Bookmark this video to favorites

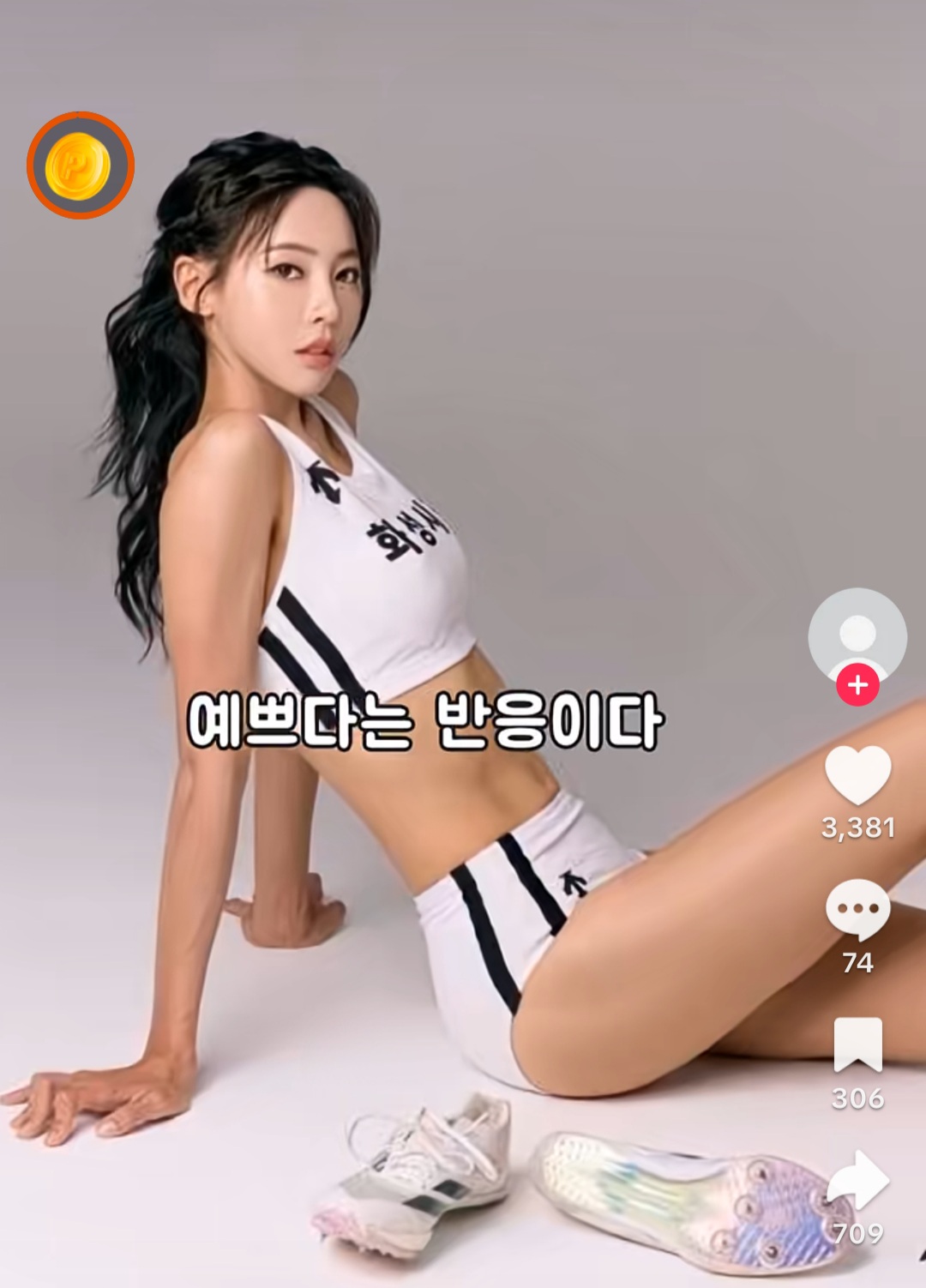coord(857,1044)
